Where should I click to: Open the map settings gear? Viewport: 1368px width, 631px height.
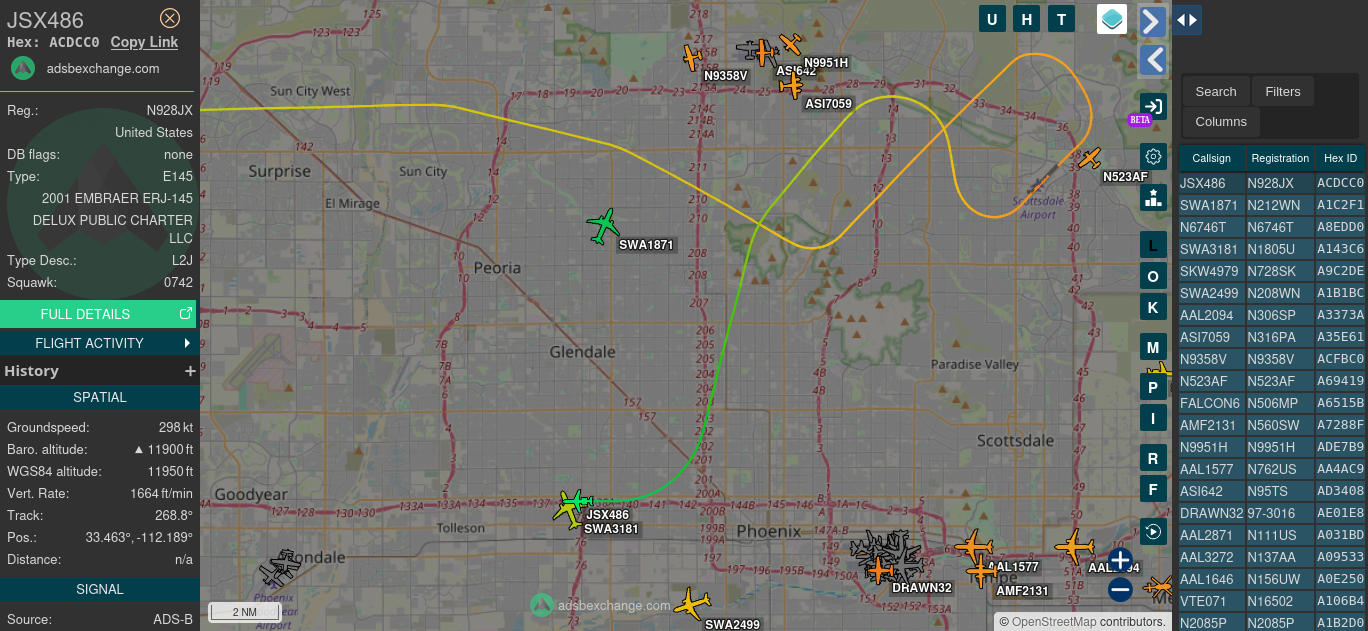pos(1153,156)
